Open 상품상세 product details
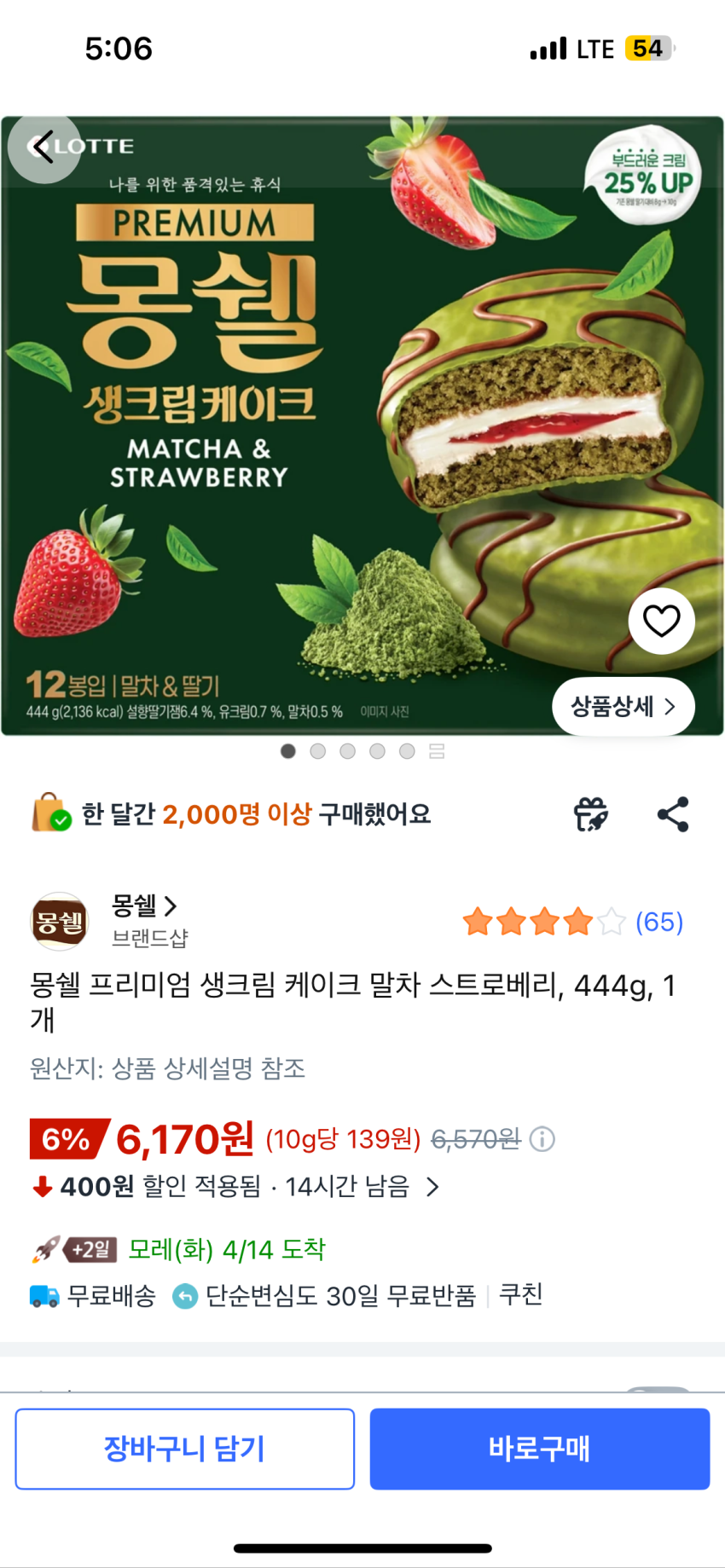Image resolution: width=725 pixels, height=1568 pixels. click(x=623, y=706)
